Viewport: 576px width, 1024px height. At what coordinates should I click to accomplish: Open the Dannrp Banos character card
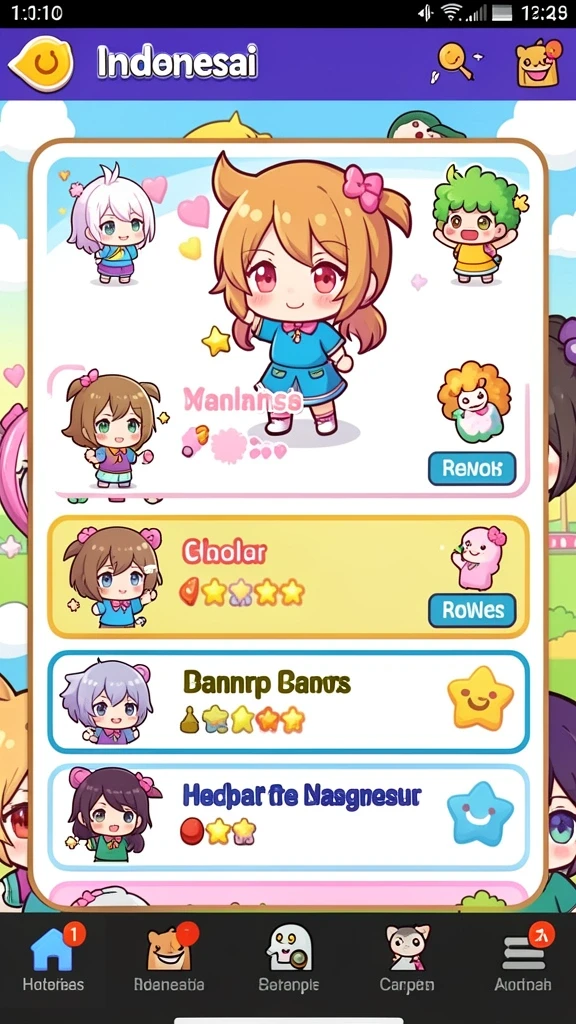click(x=288, y=702)
